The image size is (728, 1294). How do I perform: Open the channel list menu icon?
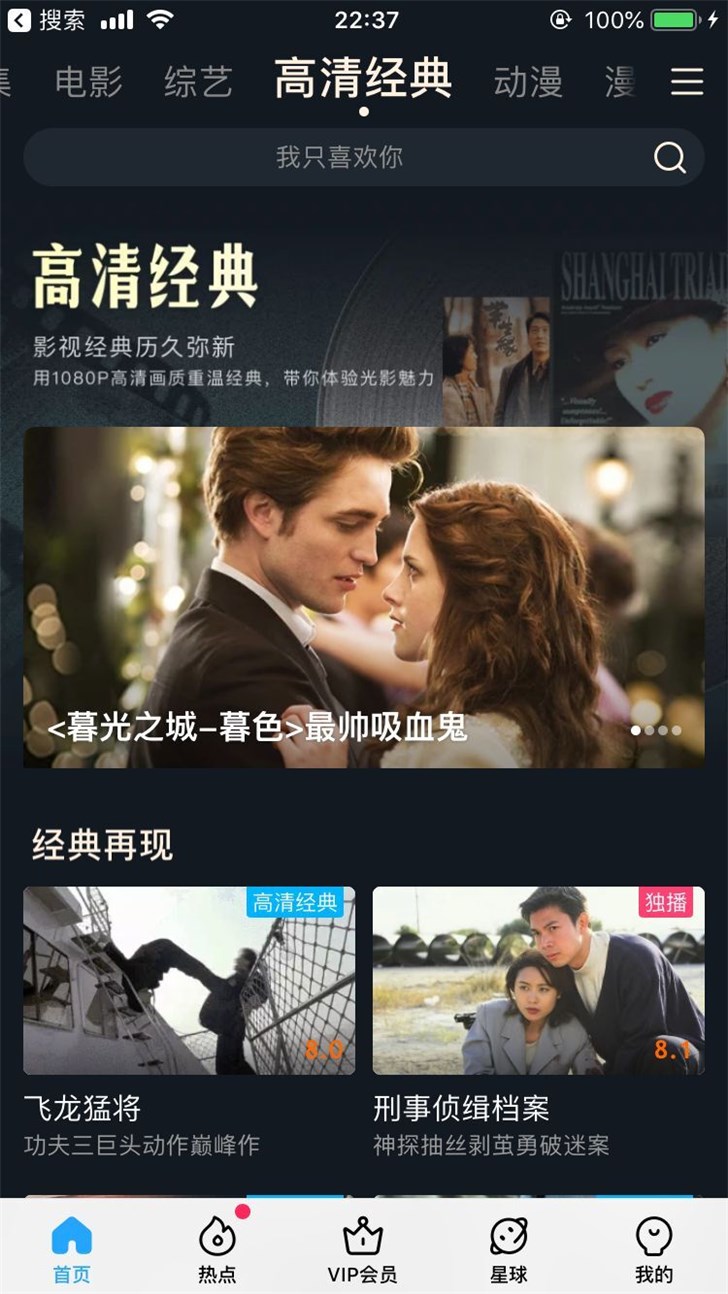point(687,82)
